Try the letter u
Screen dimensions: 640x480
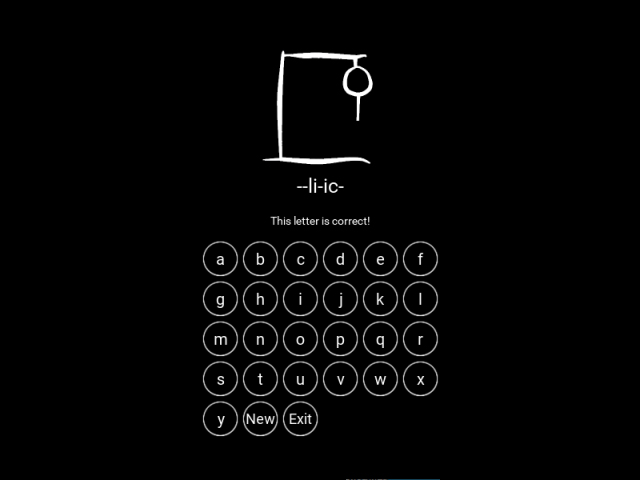pyautogui.click(x=300, y=379)
